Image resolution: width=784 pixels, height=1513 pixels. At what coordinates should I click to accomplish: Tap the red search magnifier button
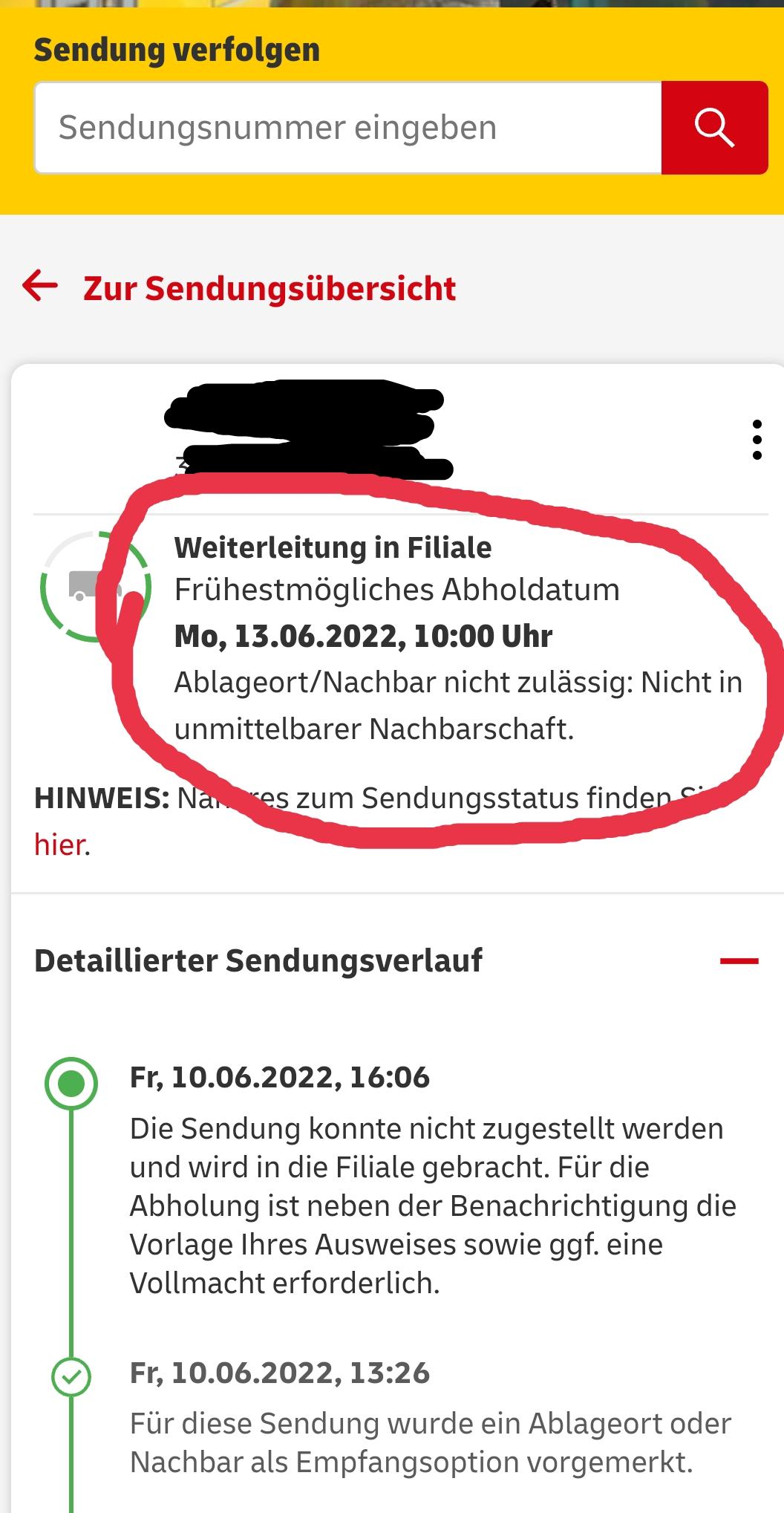pos(714,128)
